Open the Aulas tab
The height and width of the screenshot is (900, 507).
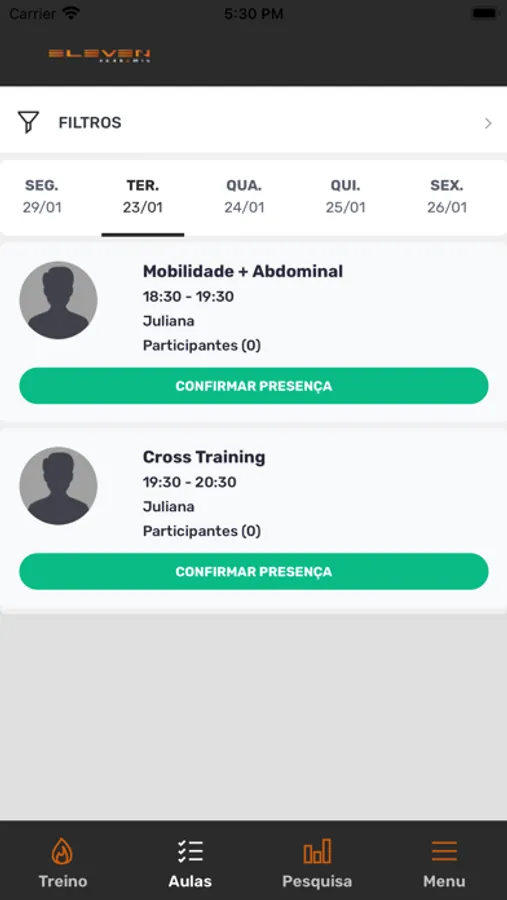[x=190, y=862]
